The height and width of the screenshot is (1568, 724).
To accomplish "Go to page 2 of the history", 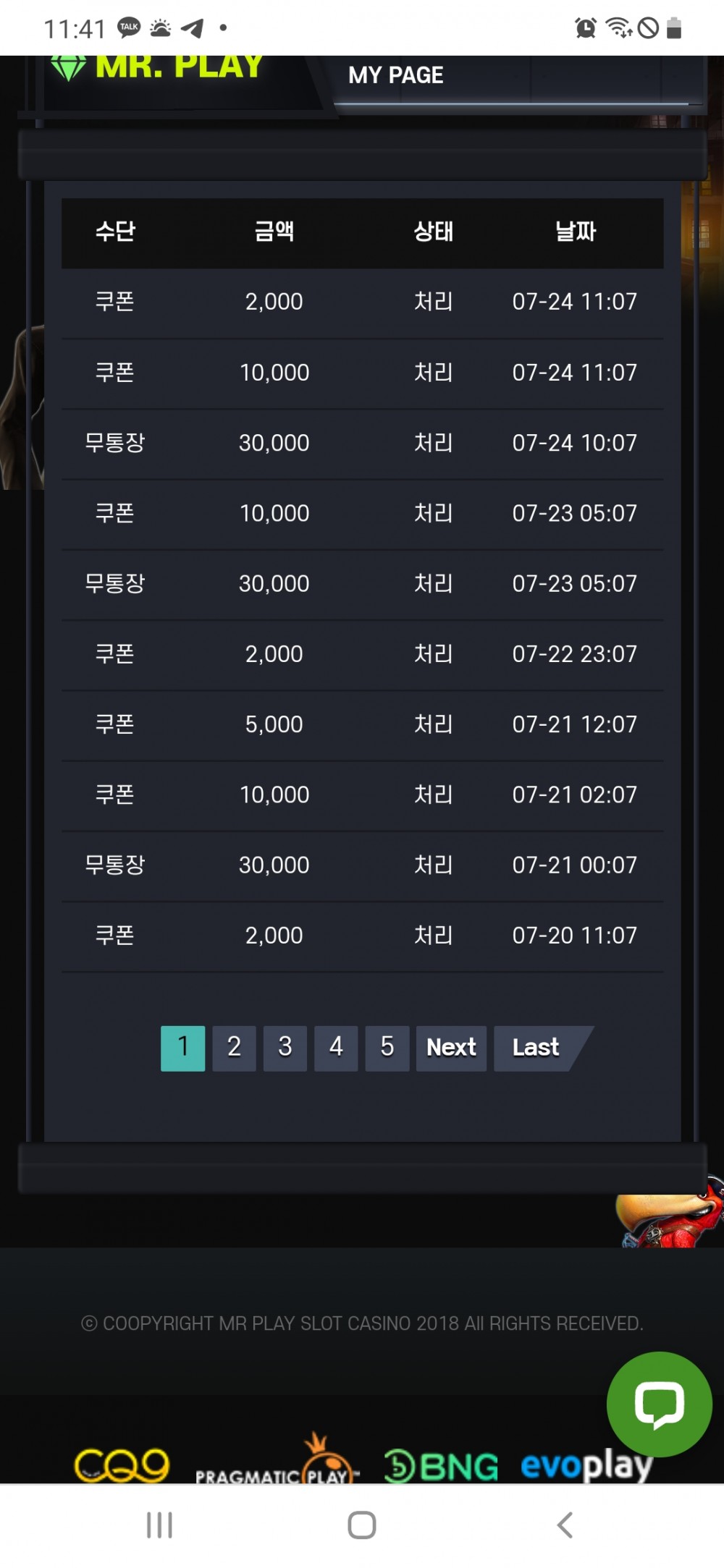I will 234,1048.
